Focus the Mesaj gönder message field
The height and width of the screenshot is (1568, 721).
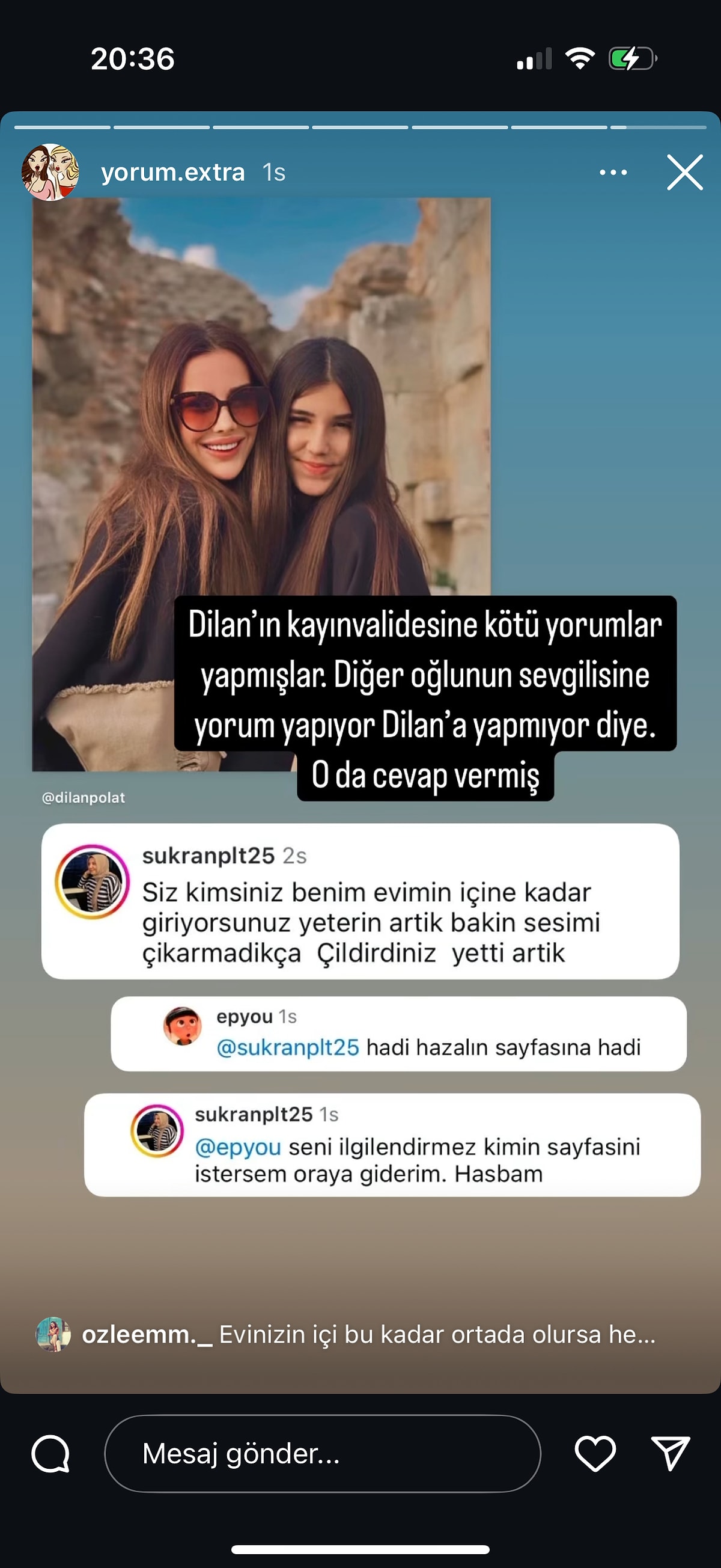point(323,1454)
